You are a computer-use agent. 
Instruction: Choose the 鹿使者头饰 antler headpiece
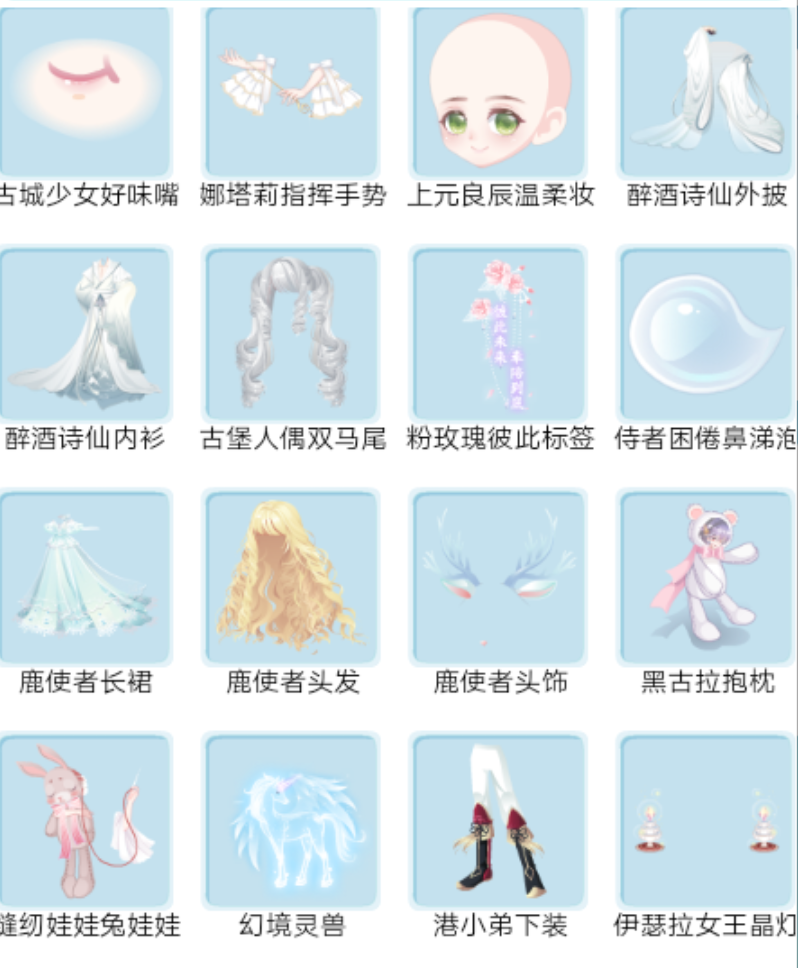point(498,578)
